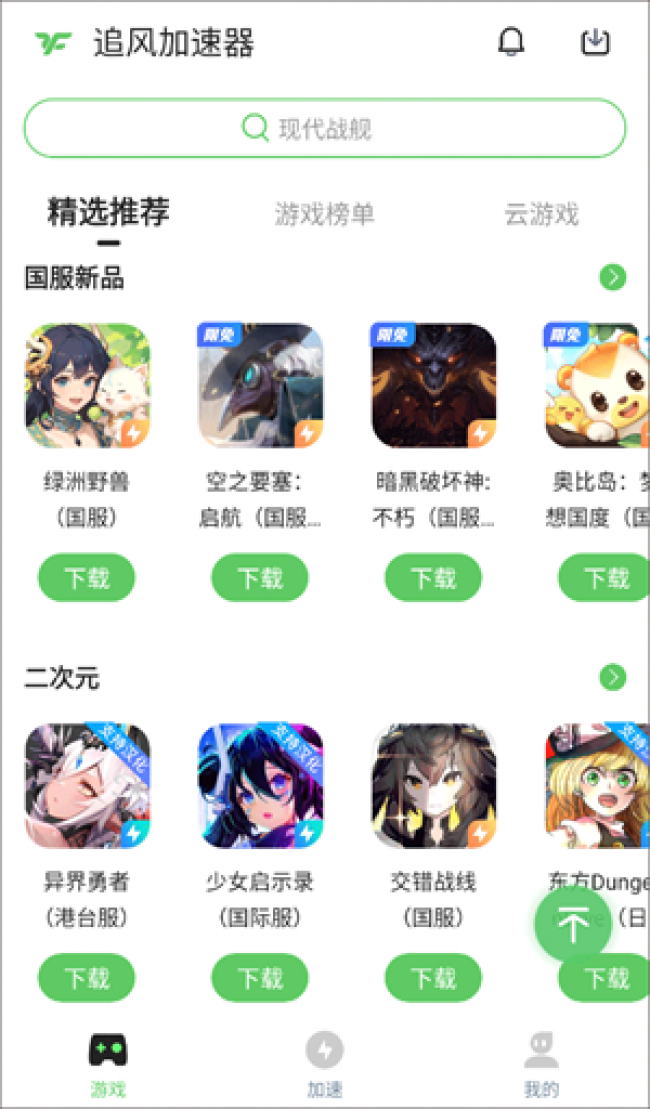Tap the back-to-top floating button

point(573,926)
